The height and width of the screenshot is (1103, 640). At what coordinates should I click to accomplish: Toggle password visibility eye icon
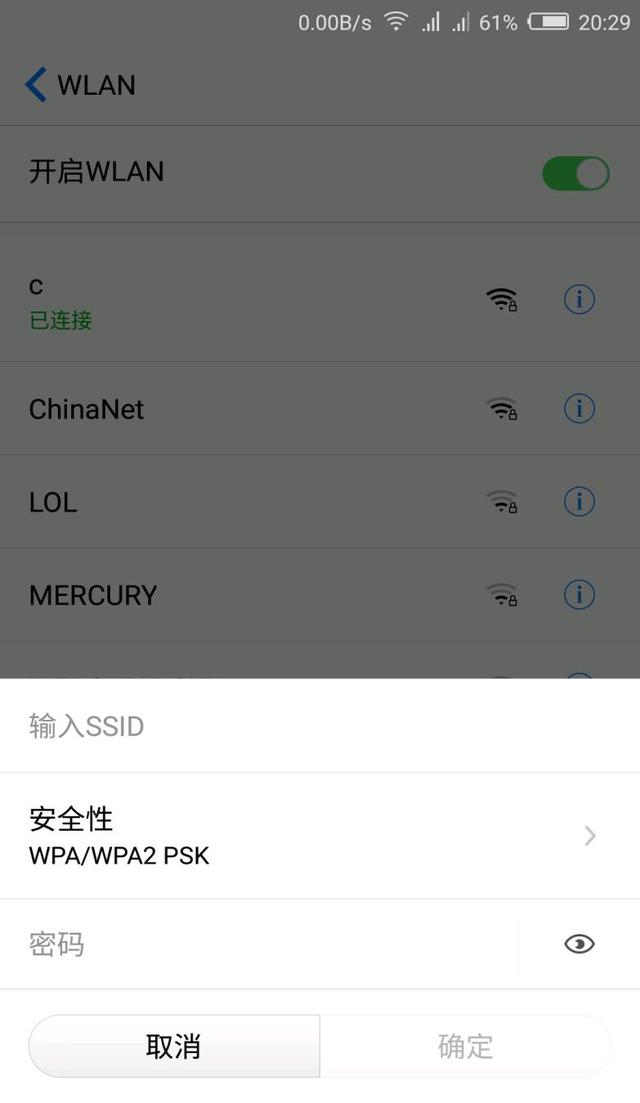tap(579, 944)
